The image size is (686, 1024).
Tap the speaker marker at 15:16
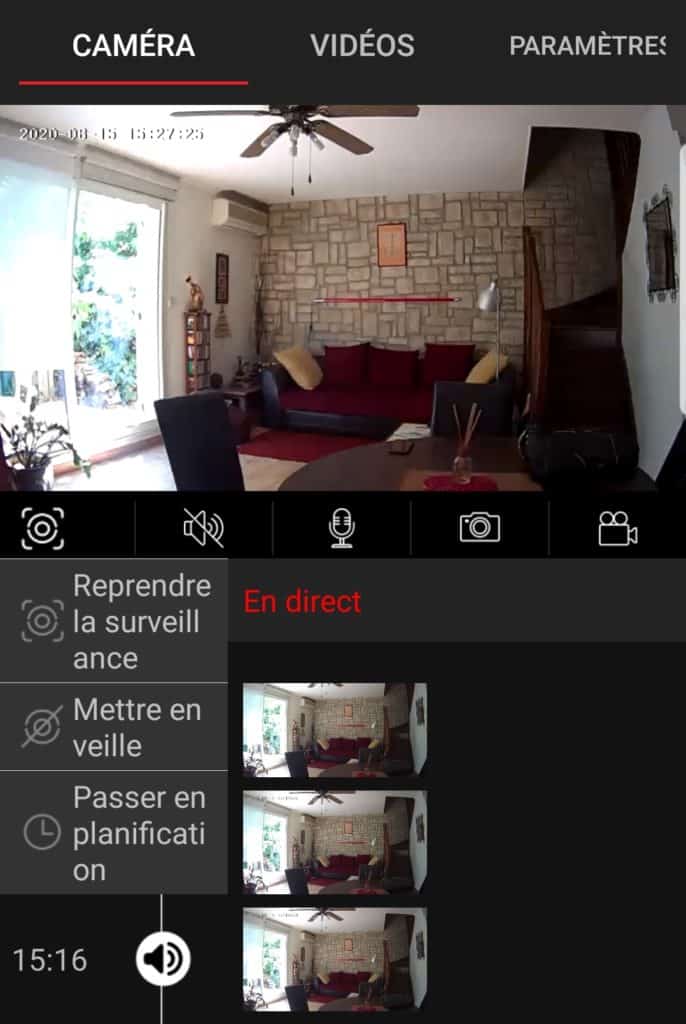pos(163,961)
